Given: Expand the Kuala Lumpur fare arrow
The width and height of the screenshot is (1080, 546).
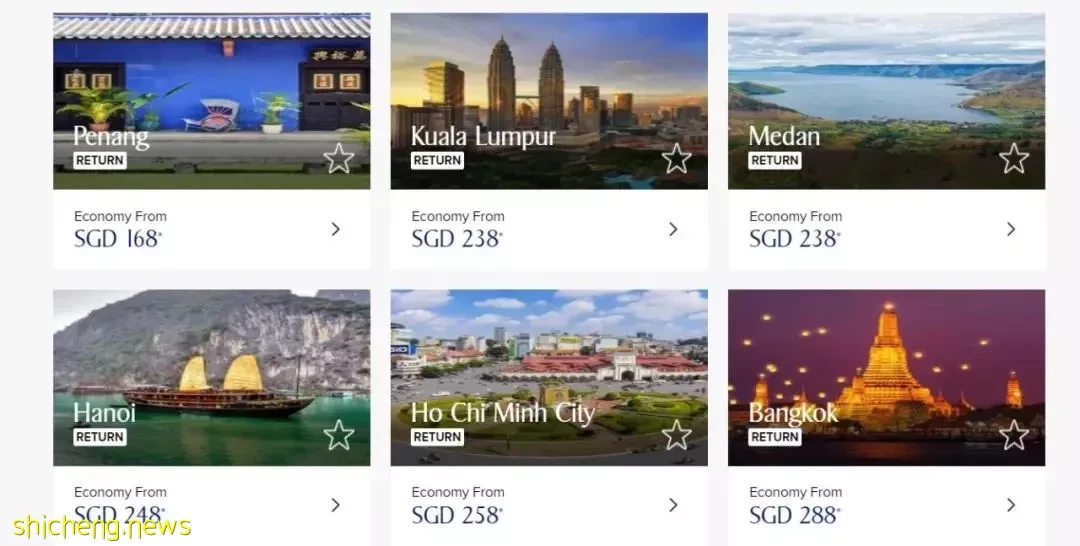Looking at the screenshot, I should point(673,229).
